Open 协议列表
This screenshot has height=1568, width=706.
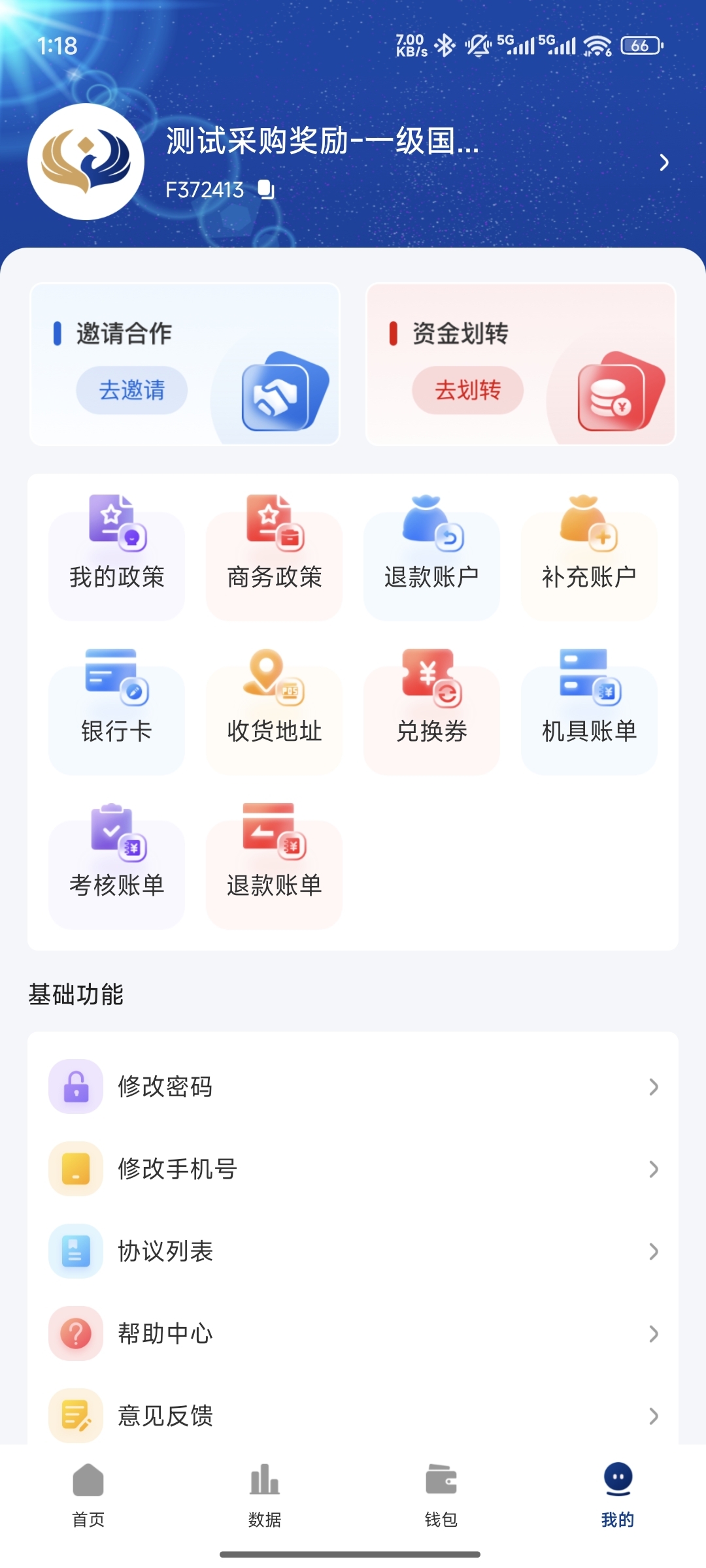click(x=353, y=1251)
